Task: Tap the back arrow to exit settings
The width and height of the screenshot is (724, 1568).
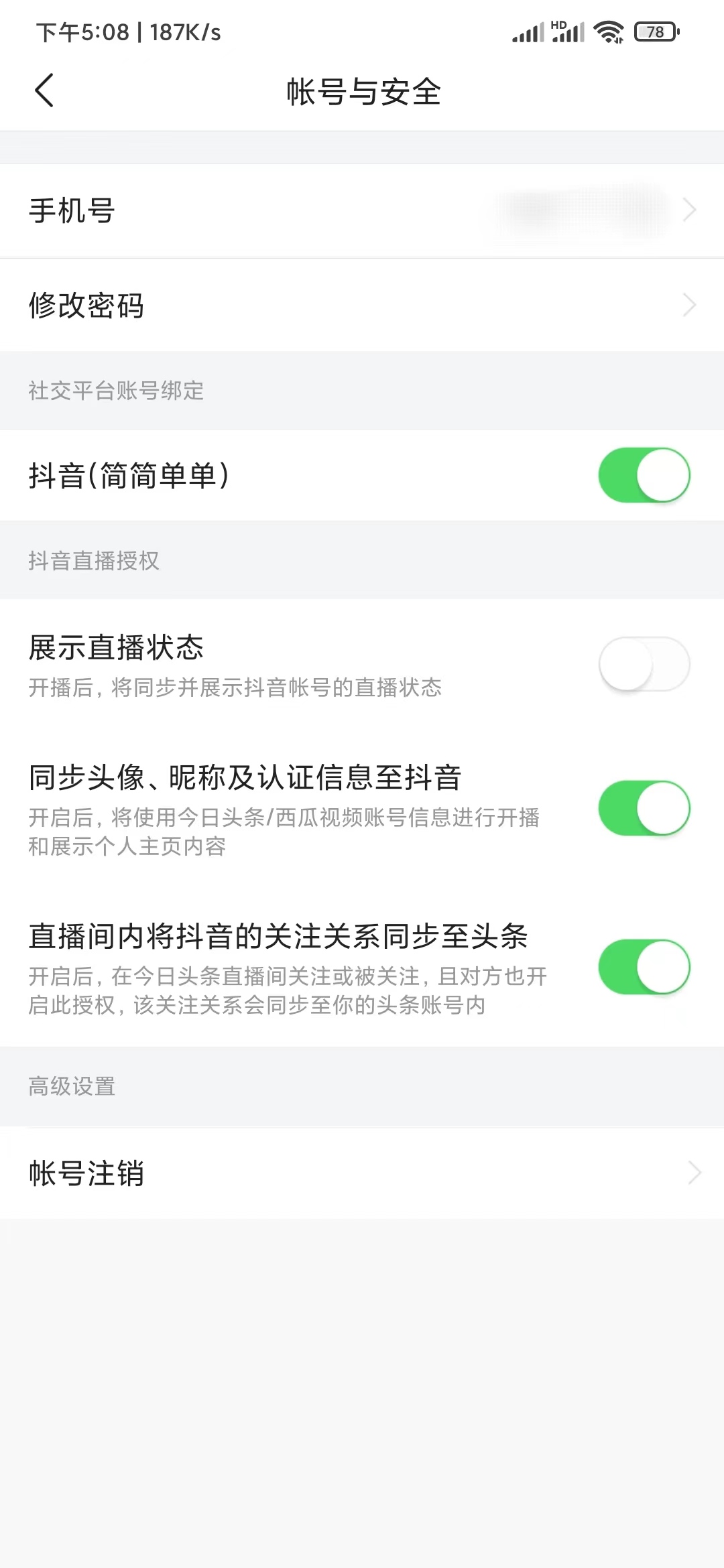Action: [x=44, y=90]
